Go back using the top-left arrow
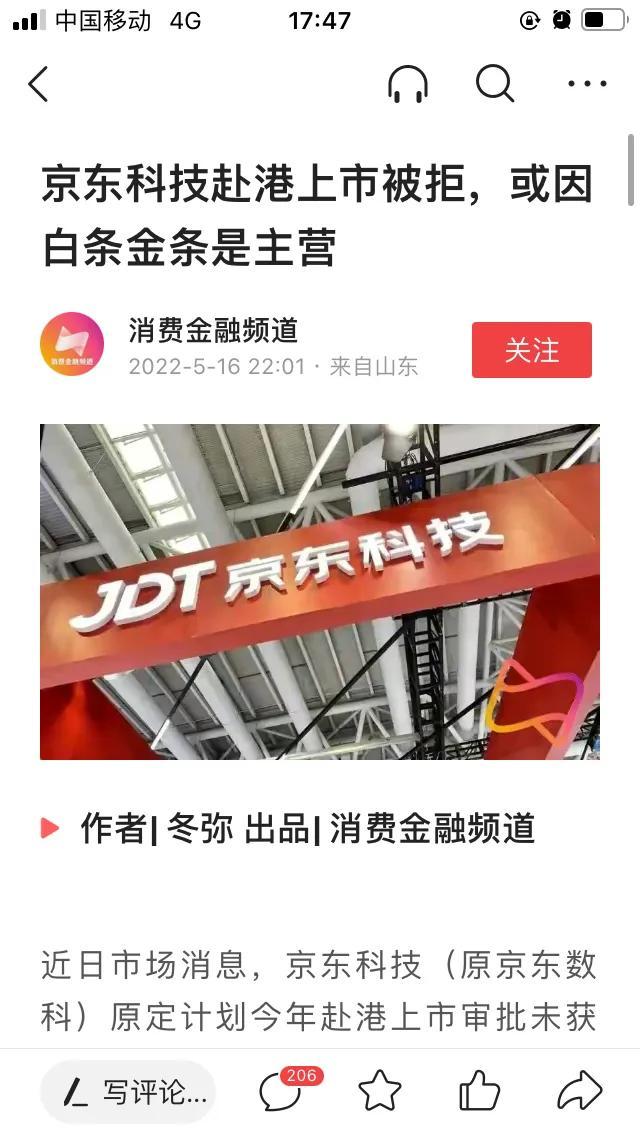 38,85
